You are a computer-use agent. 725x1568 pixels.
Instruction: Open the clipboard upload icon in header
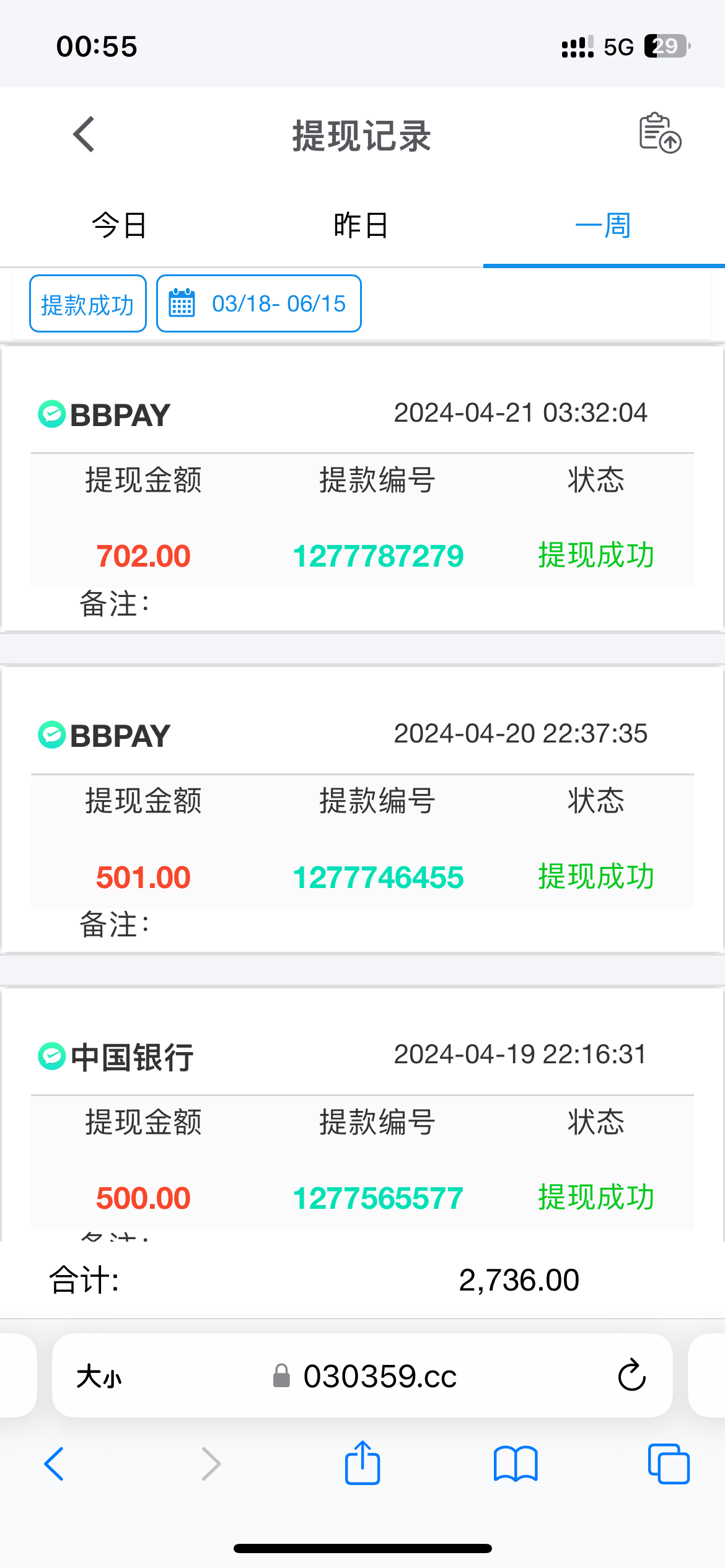659,133
